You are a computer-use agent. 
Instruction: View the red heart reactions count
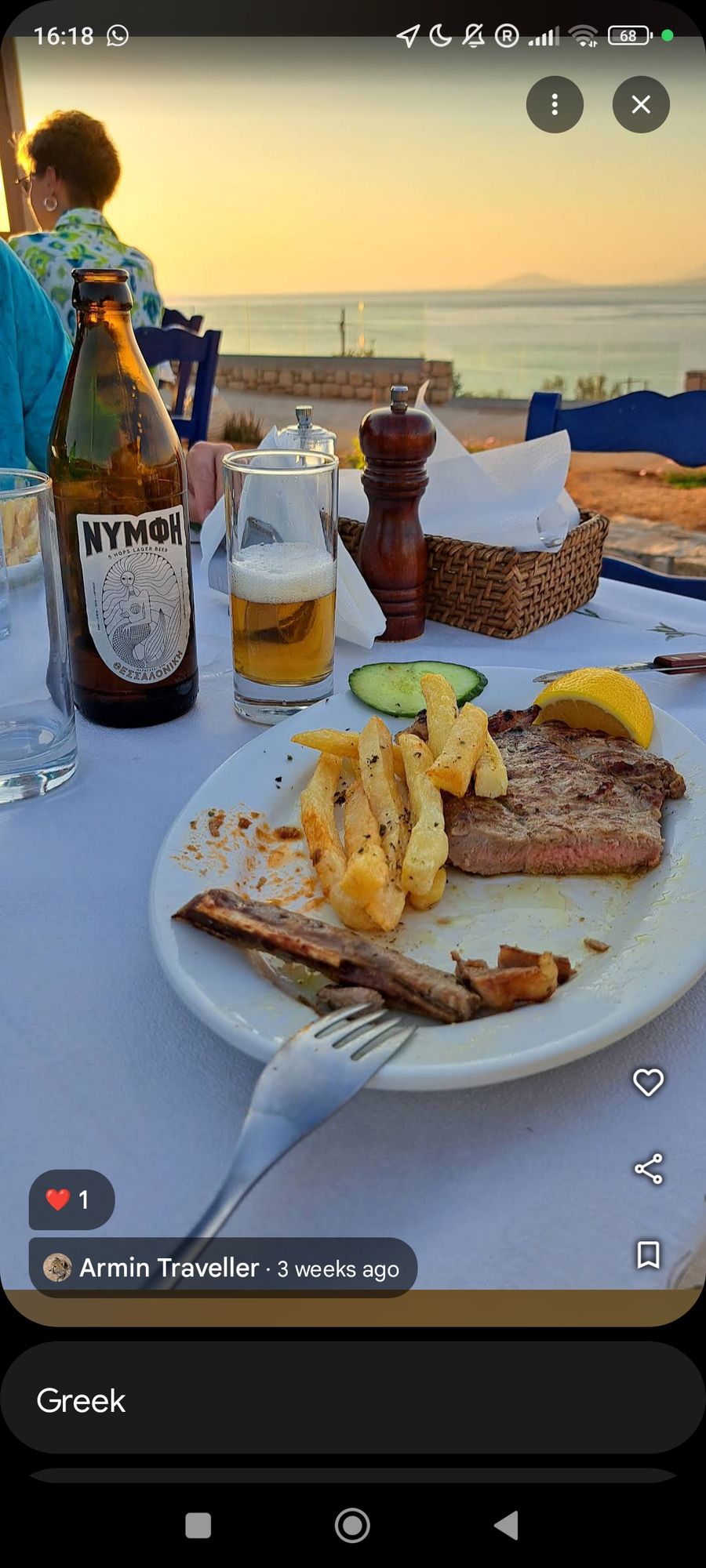71,1200
